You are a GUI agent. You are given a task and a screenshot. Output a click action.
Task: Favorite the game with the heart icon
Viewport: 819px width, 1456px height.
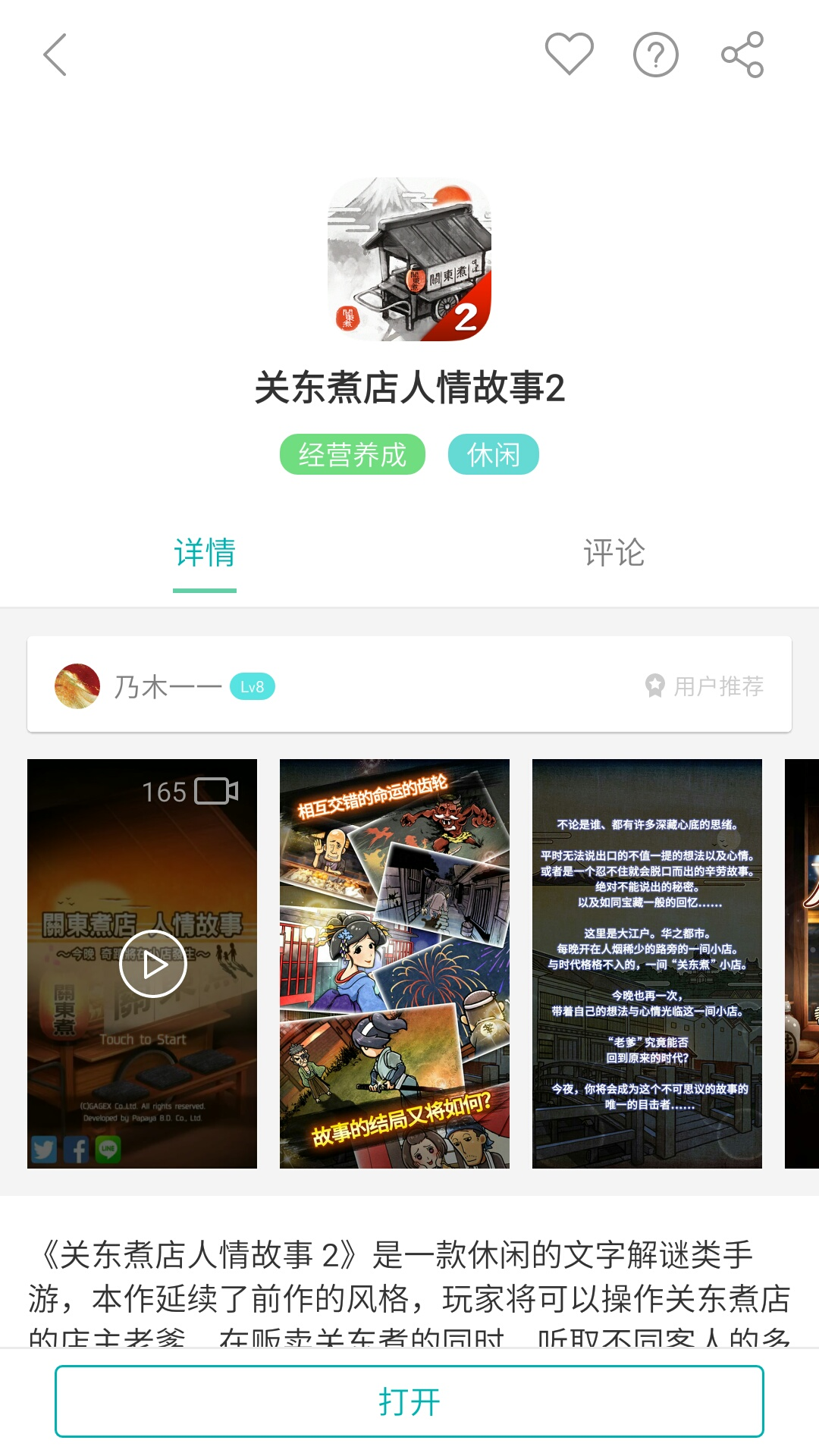[x=569, y=53]
